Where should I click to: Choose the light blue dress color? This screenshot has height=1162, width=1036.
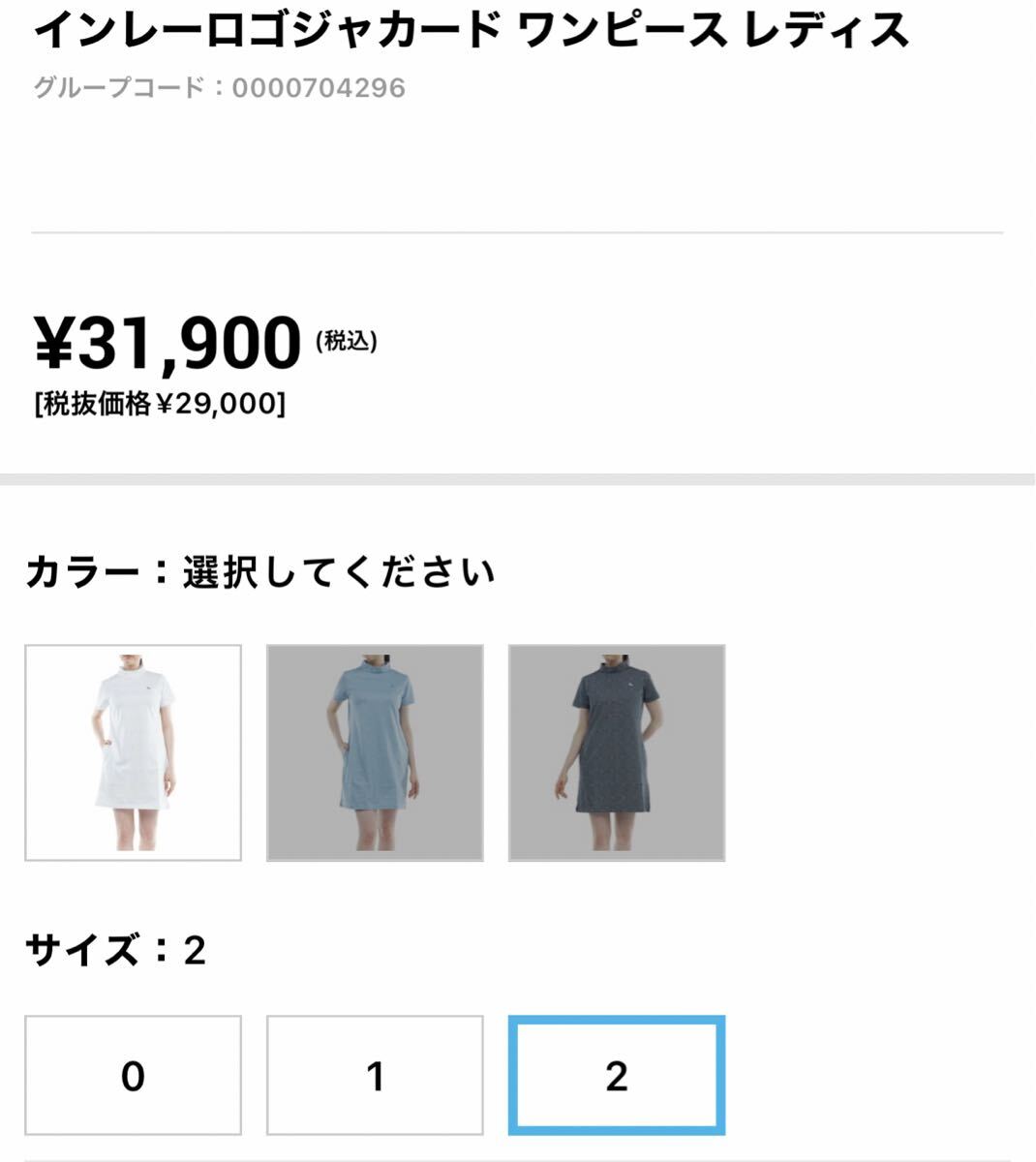coord(375,752)
